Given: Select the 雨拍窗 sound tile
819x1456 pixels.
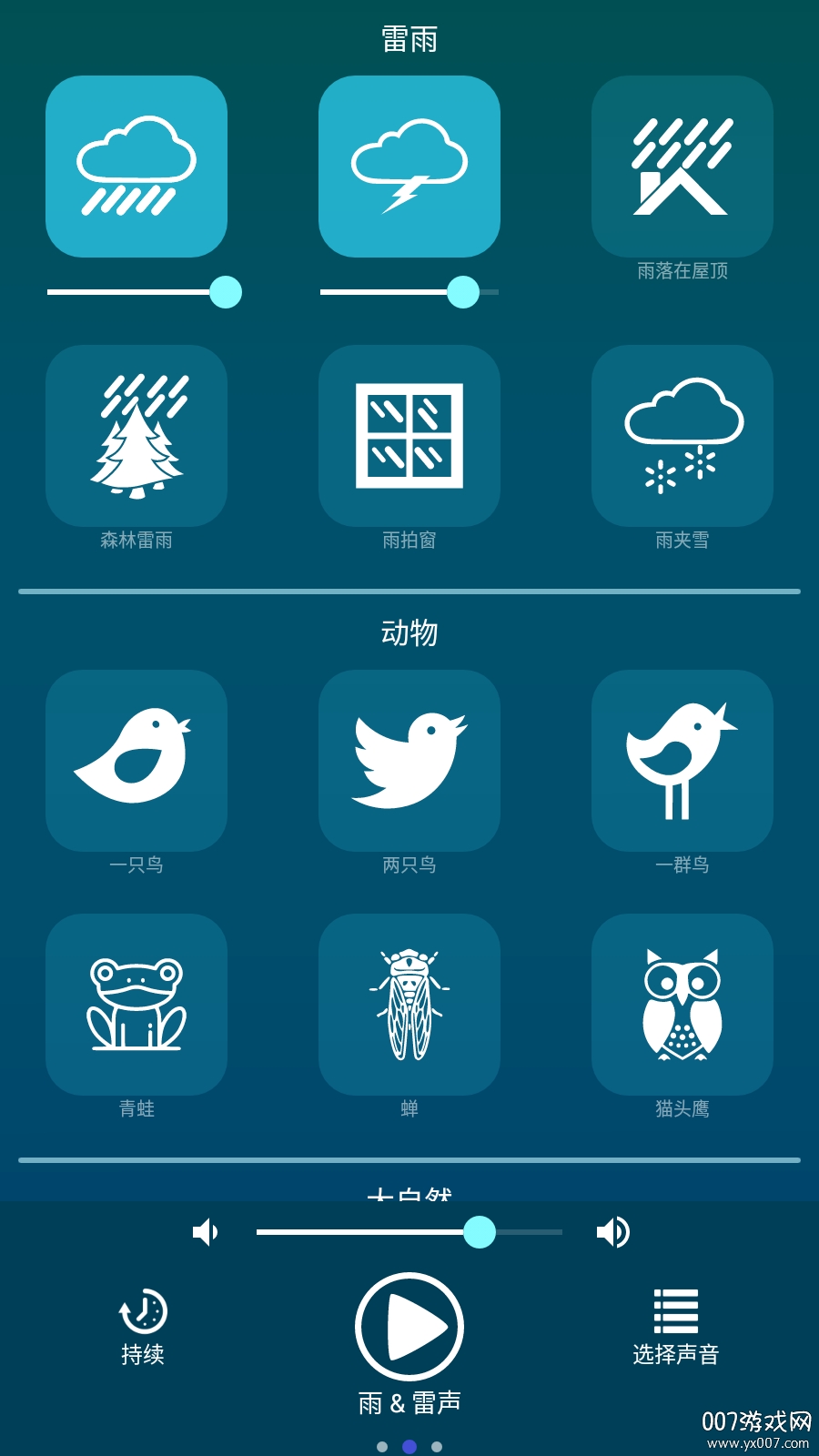Looking at the screenshot, I should coord(409,436).
